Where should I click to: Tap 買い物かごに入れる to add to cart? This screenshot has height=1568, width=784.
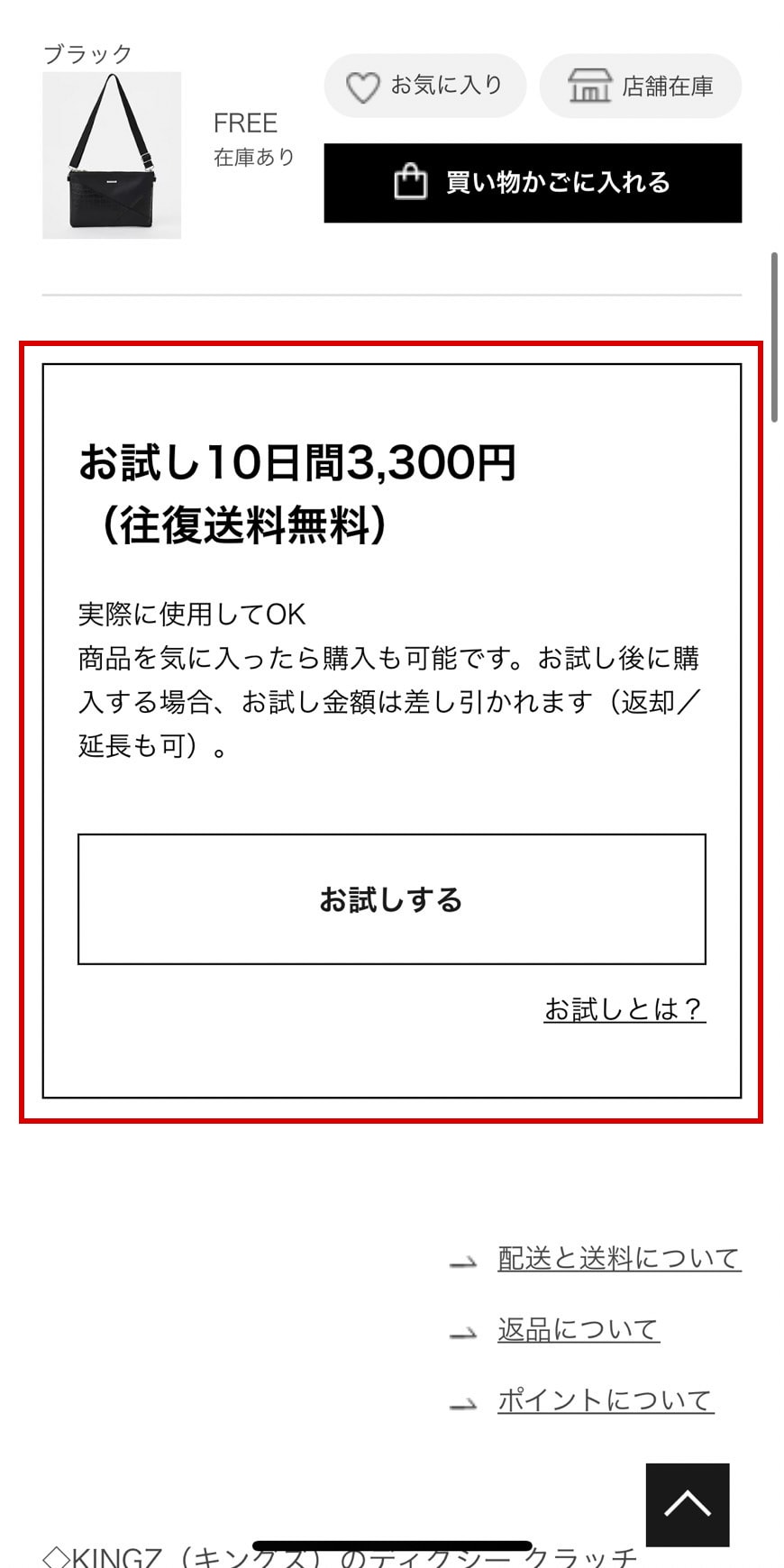[x=533, y=183]
